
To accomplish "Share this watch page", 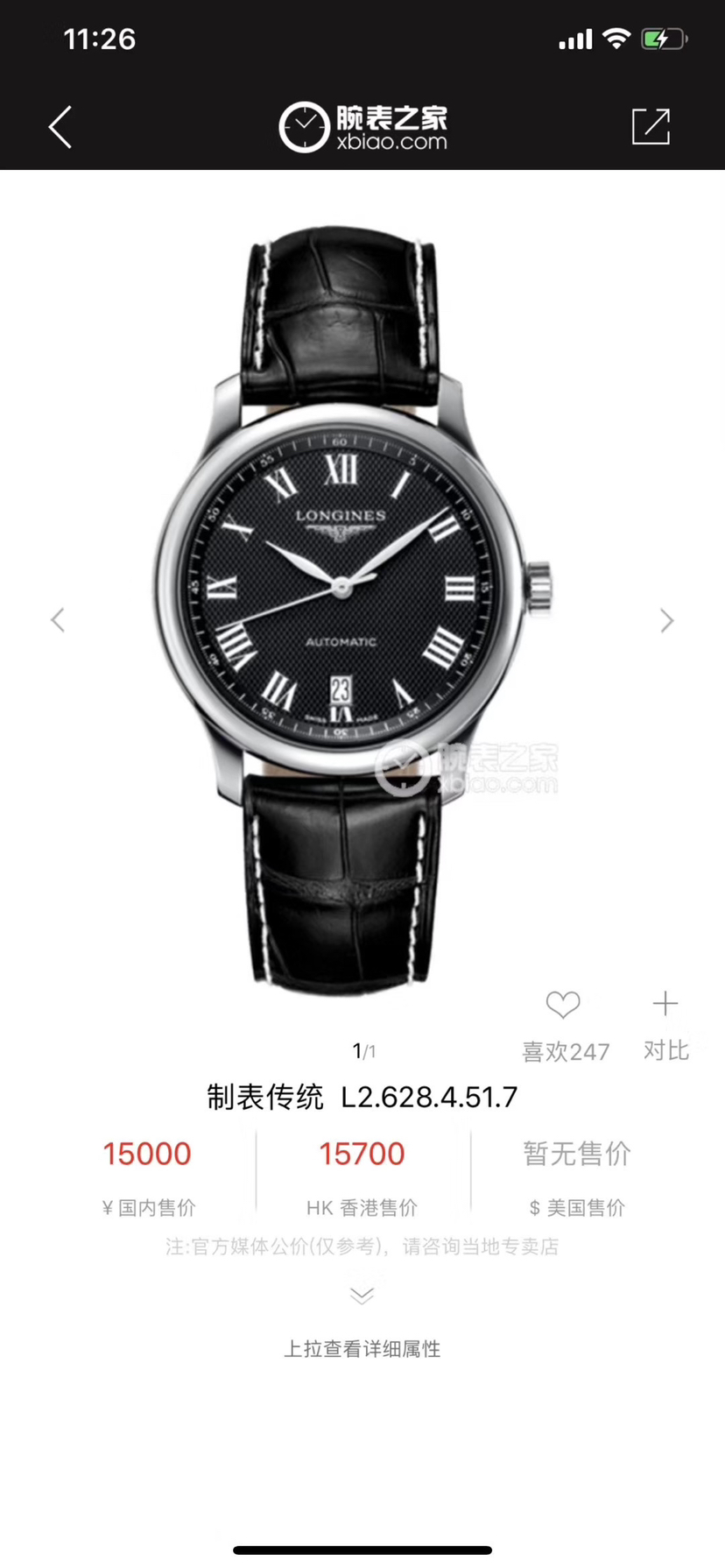I will pyautogui.click(x=651, y=127).
